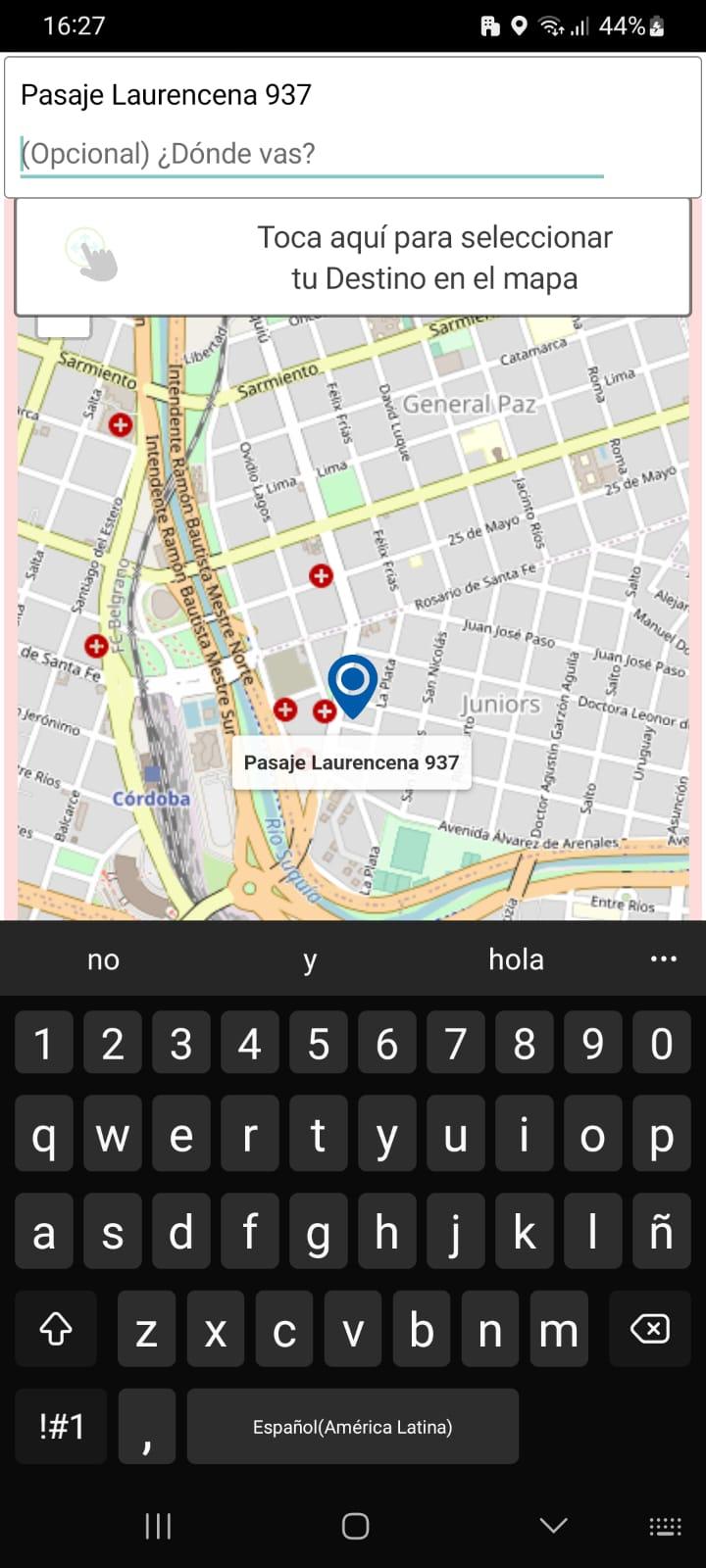Choose the keyboard suggestion 'hola'
This screenshot has height=1568, width=706.
(516, 959)
